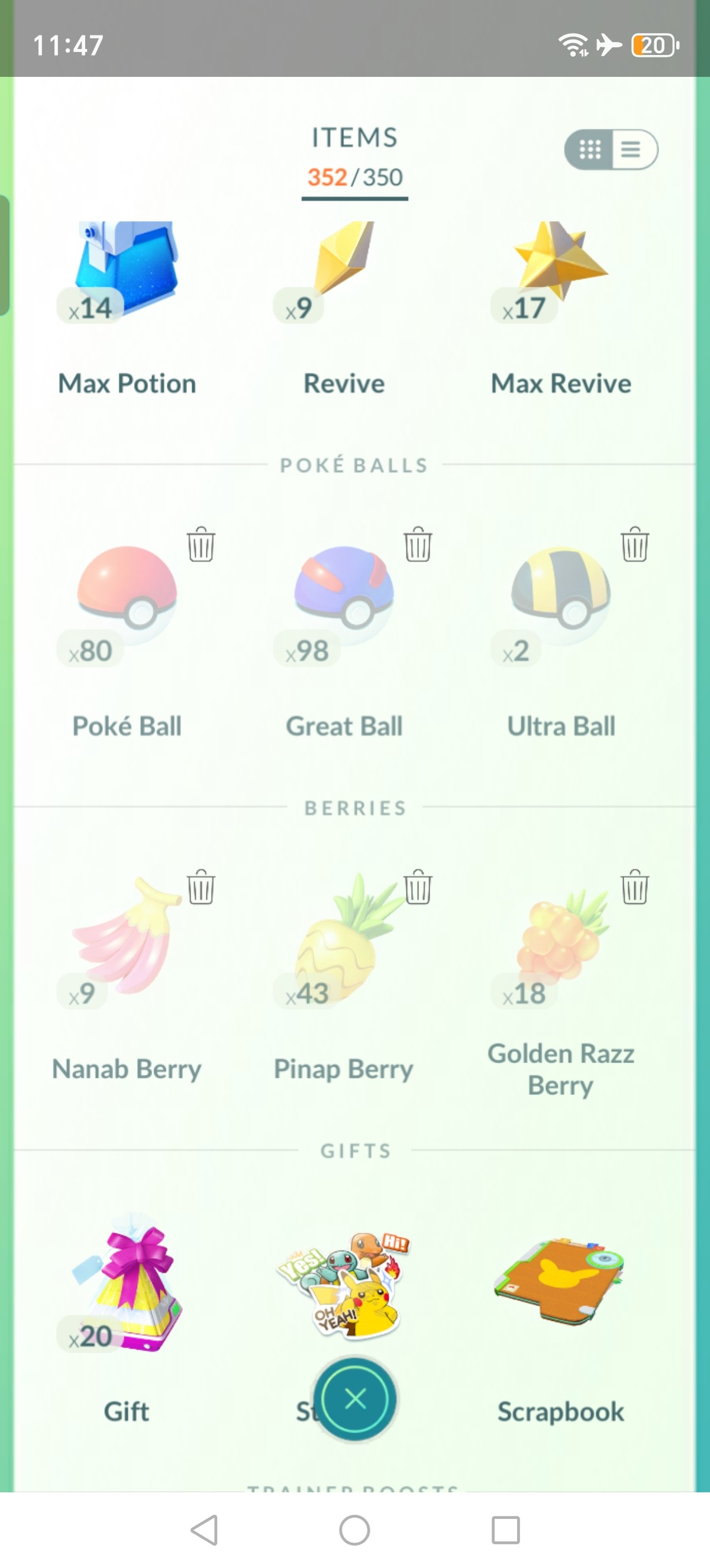Select the Max Revive item
710x1568 pixels.
(561, 309)
